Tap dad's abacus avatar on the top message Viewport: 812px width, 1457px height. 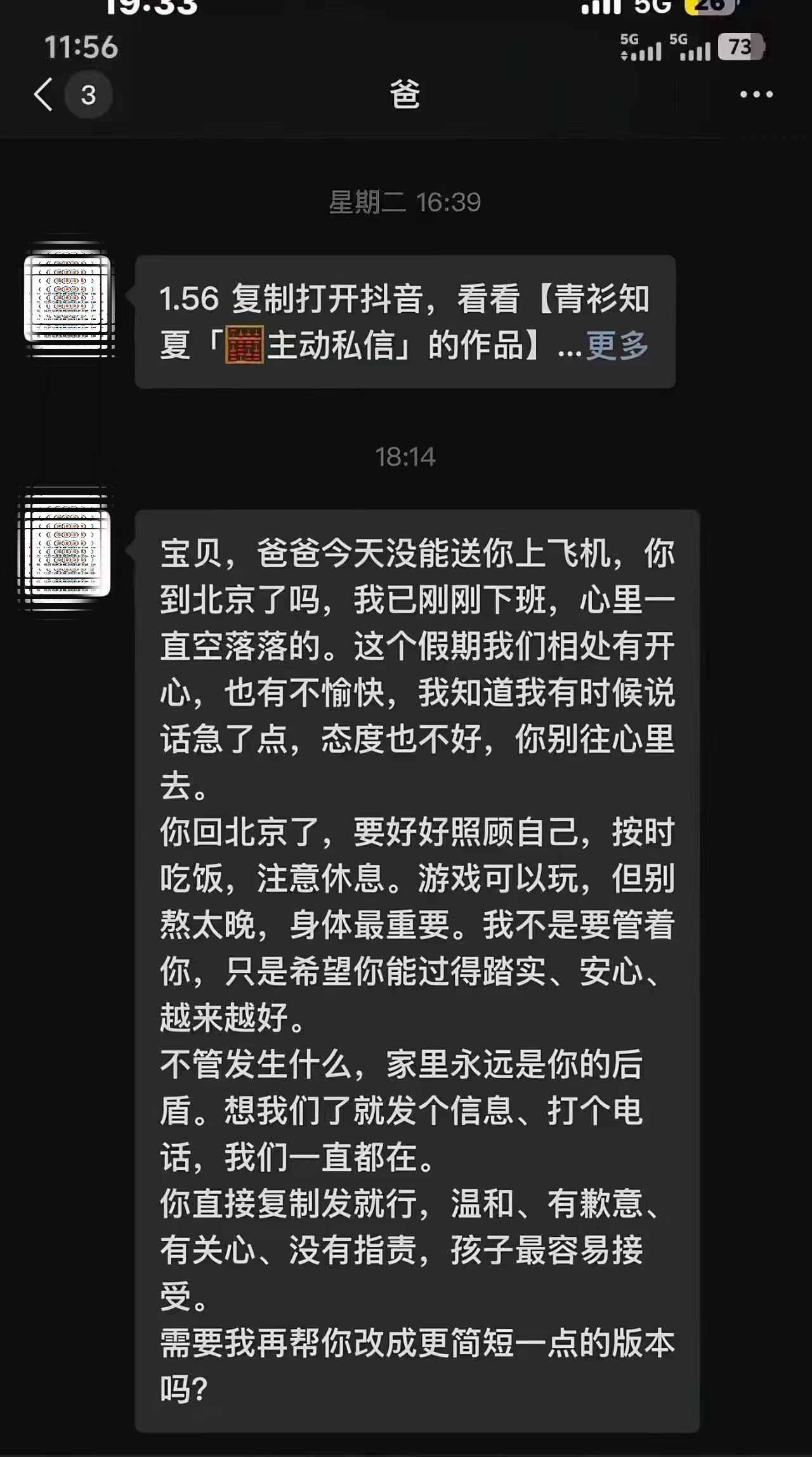click(69, 298)
